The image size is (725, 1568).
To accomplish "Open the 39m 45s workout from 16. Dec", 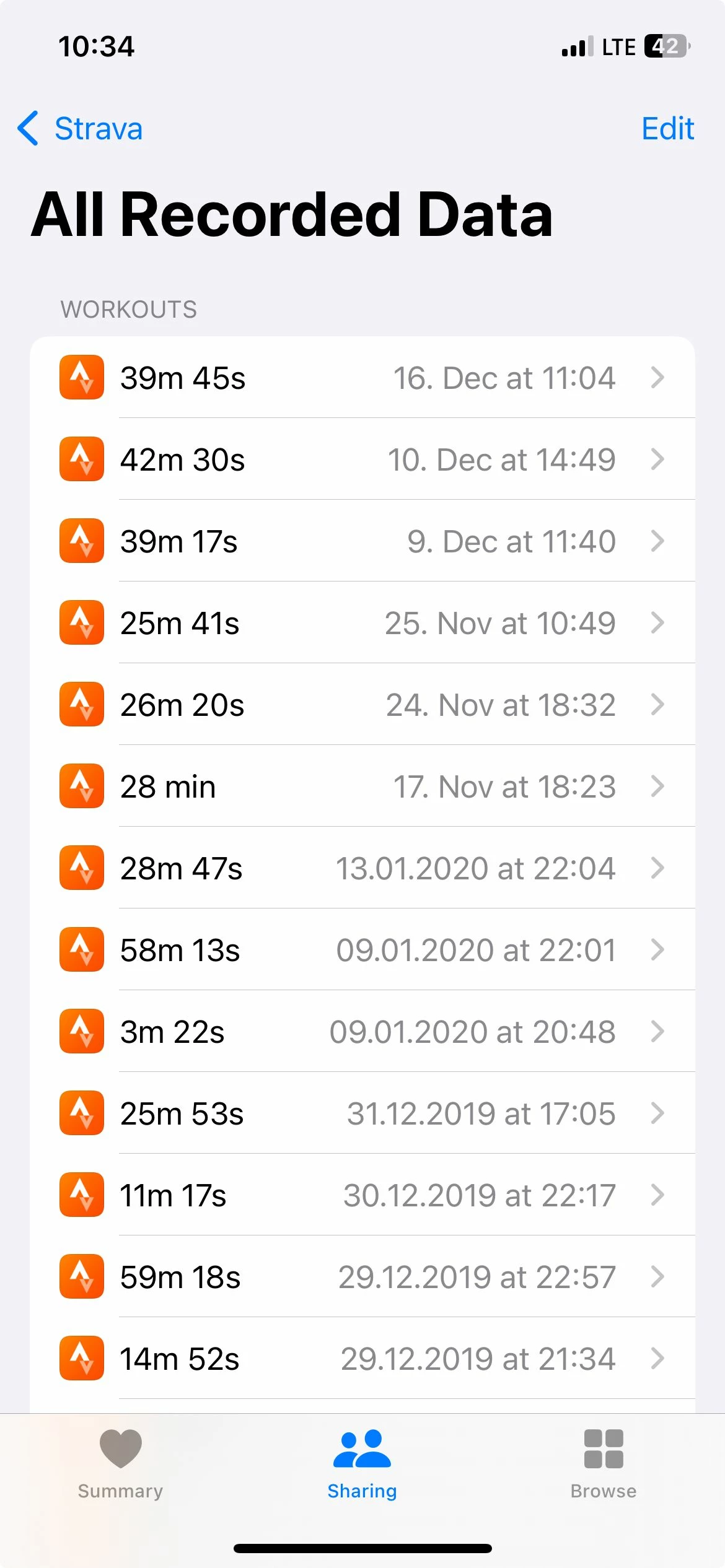I will [x=362, y=377].
